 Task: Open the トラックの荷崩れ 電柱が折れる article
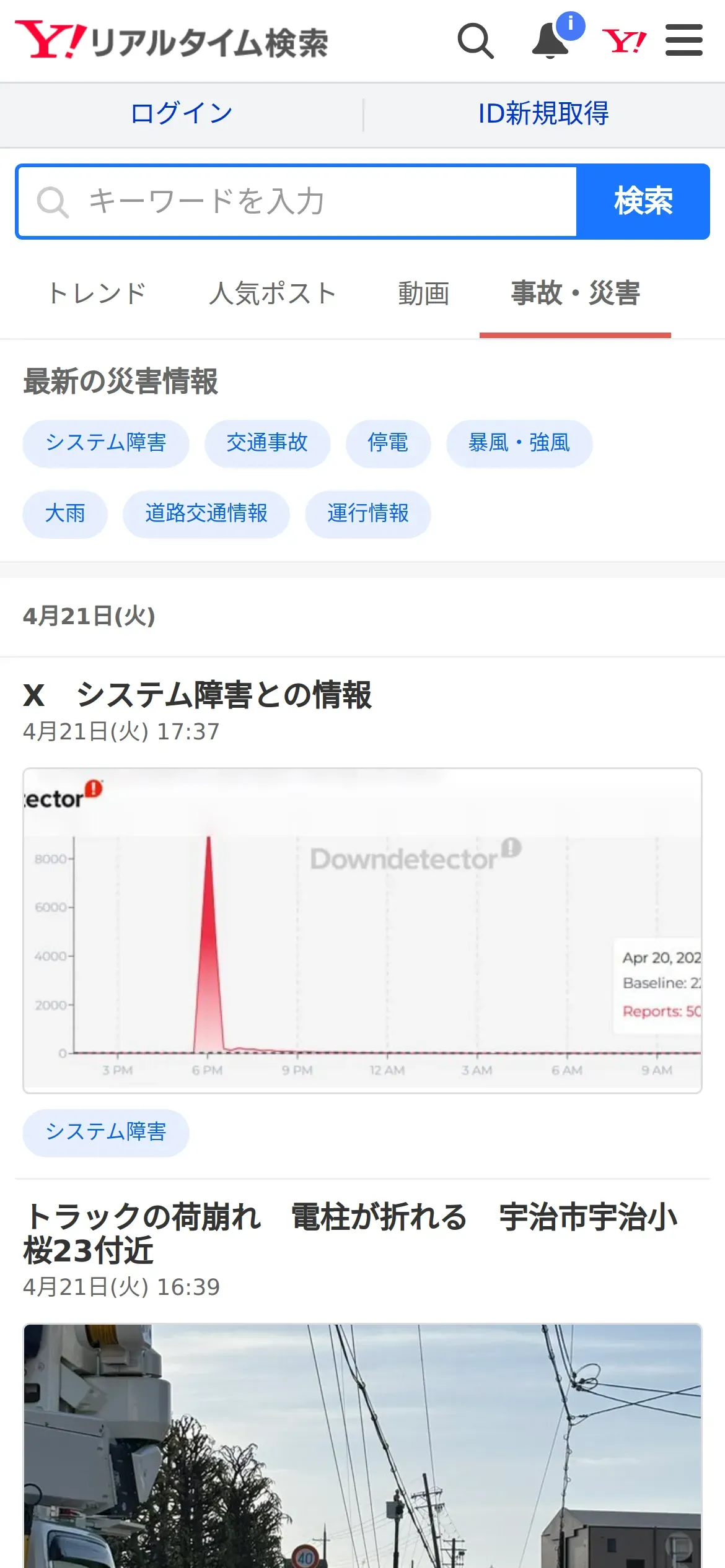[351, 1233]
